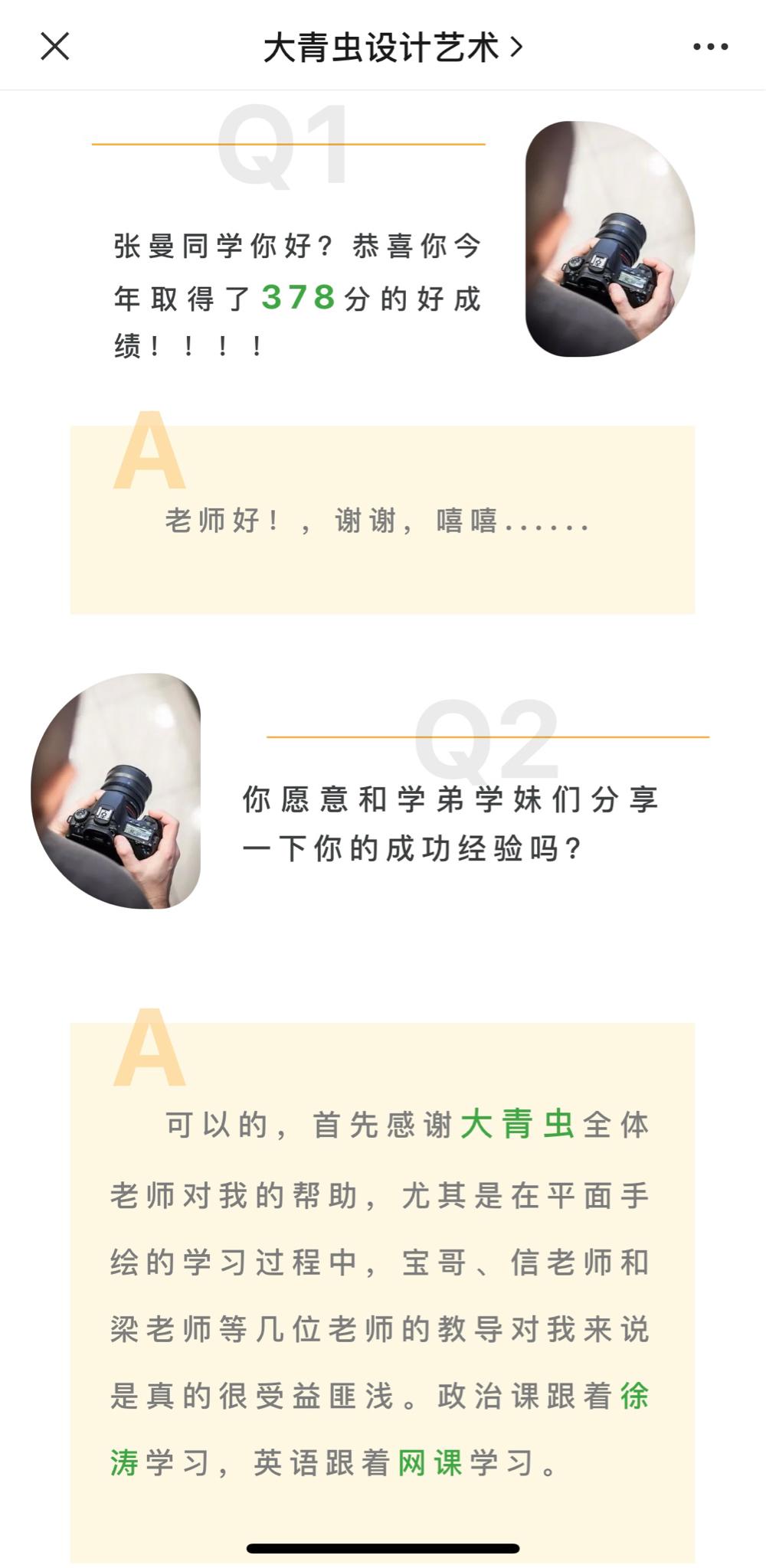Image resolution: width=766 pixels, height=1568 pixels.
Task: Open the three-dot more options menu
Action: [x=711, y=47]
